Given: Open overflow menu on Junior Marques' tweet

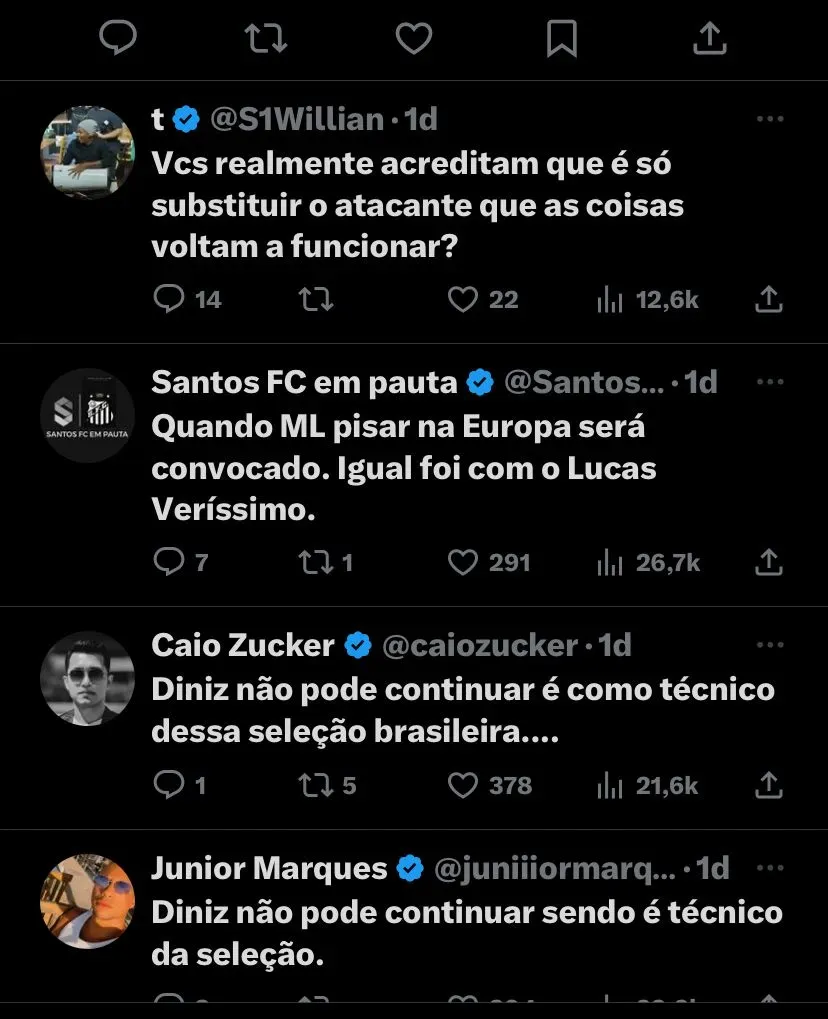Looking at the screenshot, I should click(769, 867).
